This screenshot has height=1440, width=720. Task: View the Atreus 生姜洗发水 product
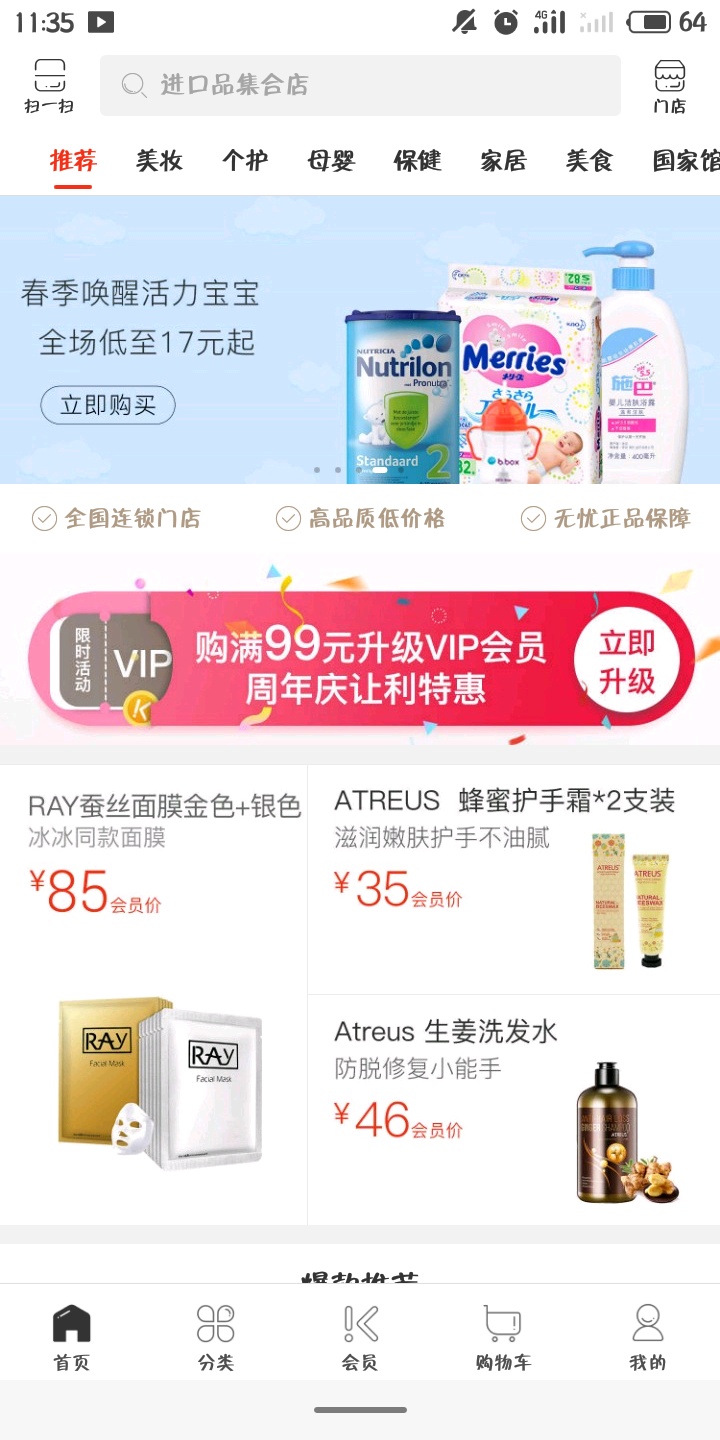(513, 1110)
